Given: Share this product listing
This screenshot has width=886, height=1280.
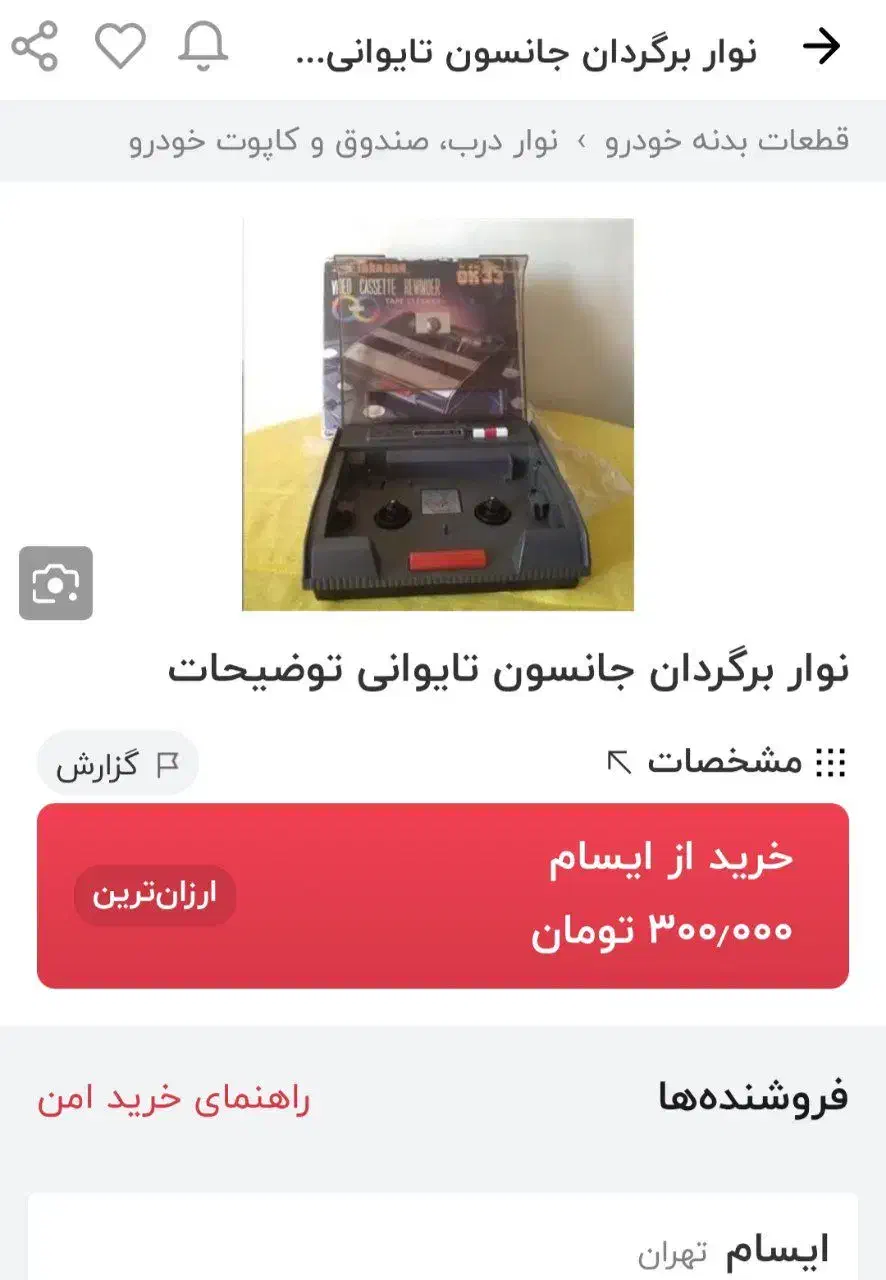Looking at the screenshot, I should tap(35, 46).
